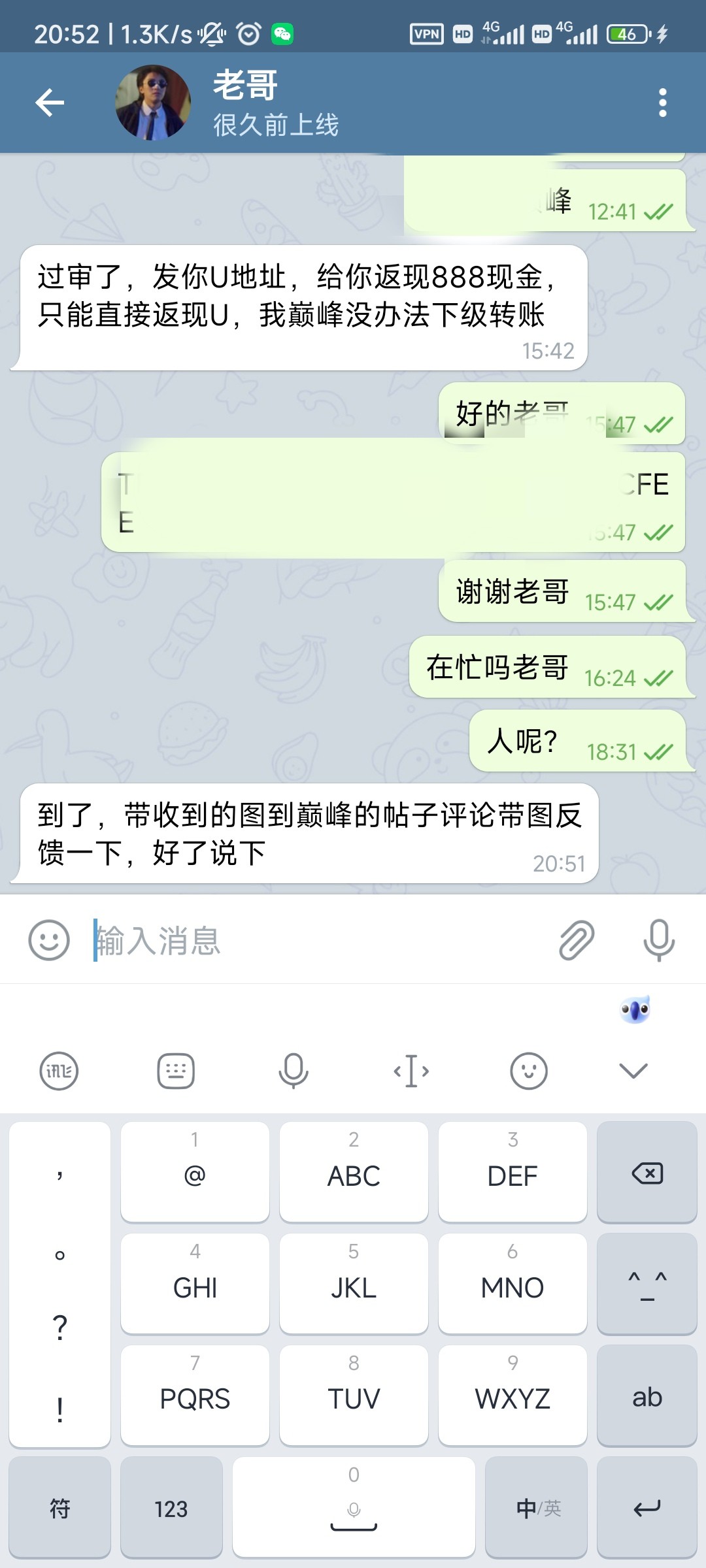Open the iFlytek keyboard logo menu

[x=59, y=1071]
